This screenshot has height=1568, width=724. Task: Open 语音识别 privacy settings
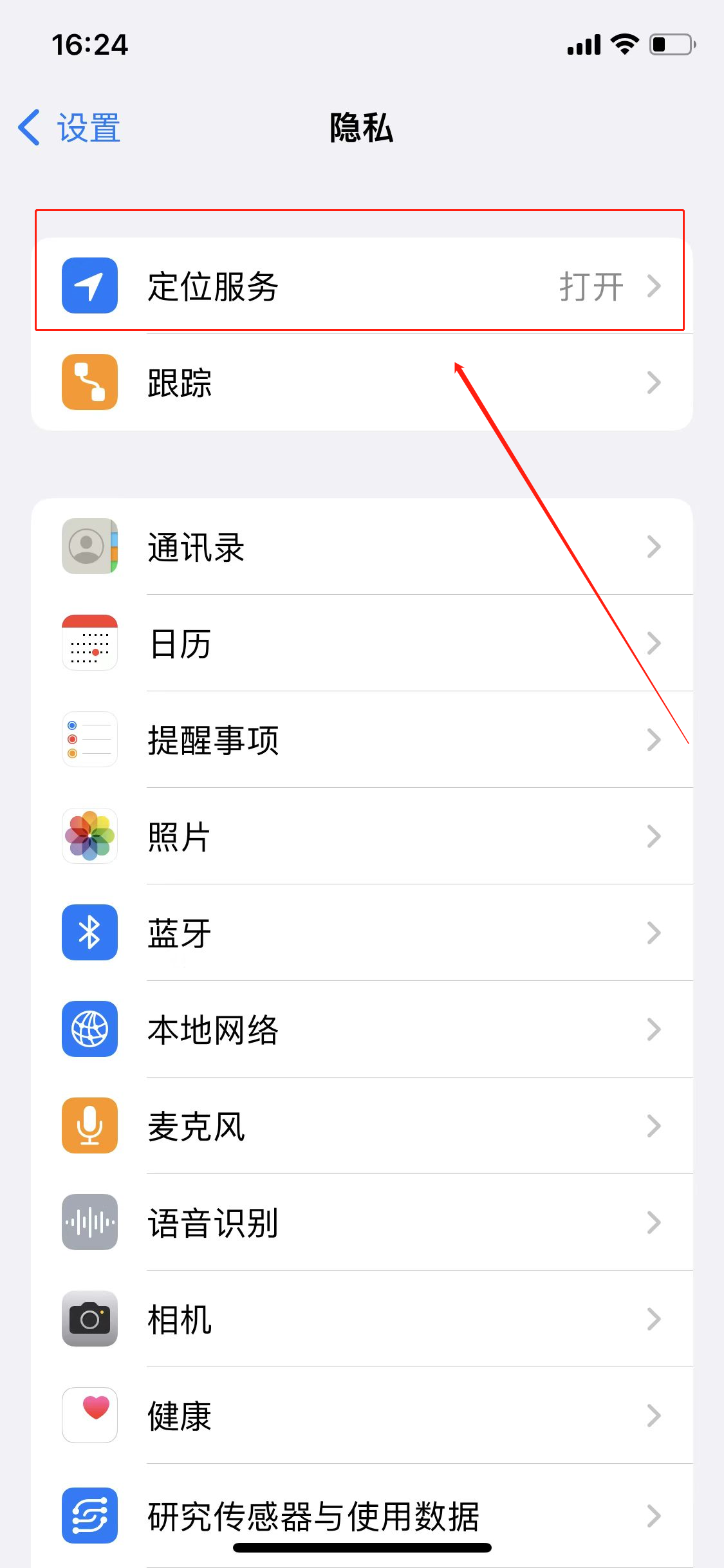tap(360, 1223)
